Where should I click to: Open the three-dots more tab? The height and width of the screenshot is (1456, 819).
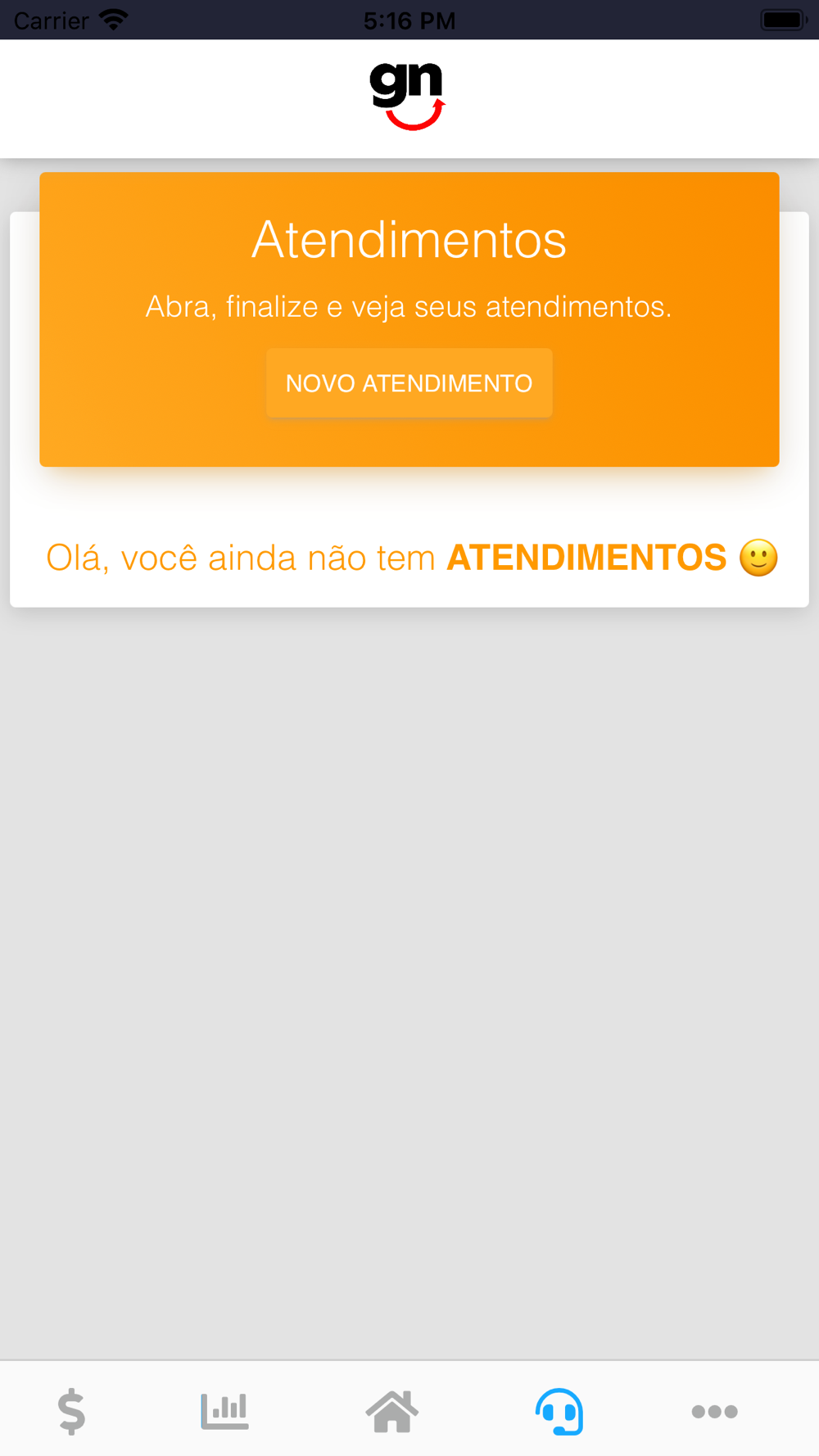click(x=714, y=1411)
